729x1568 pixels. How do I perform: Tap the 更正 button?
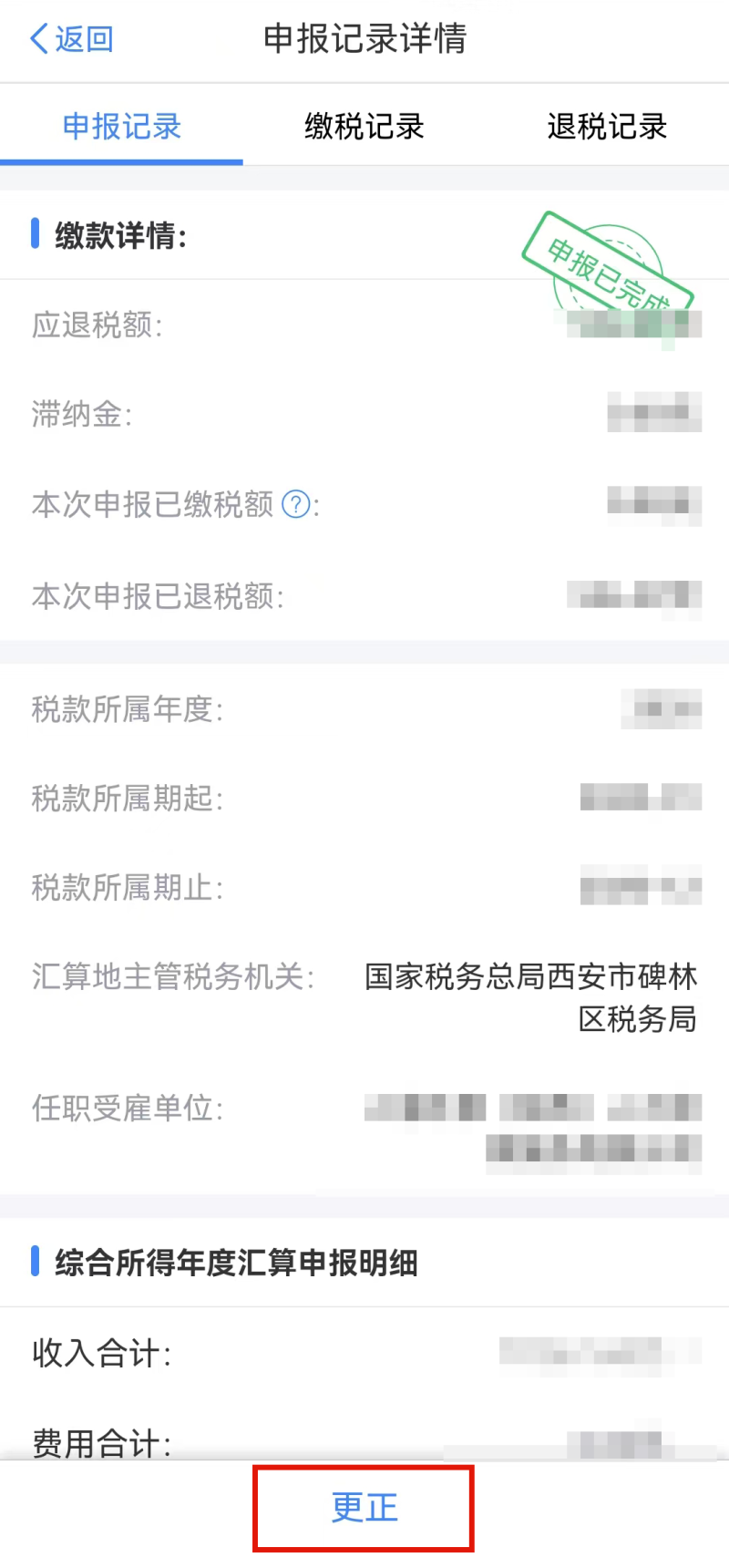364,1508
